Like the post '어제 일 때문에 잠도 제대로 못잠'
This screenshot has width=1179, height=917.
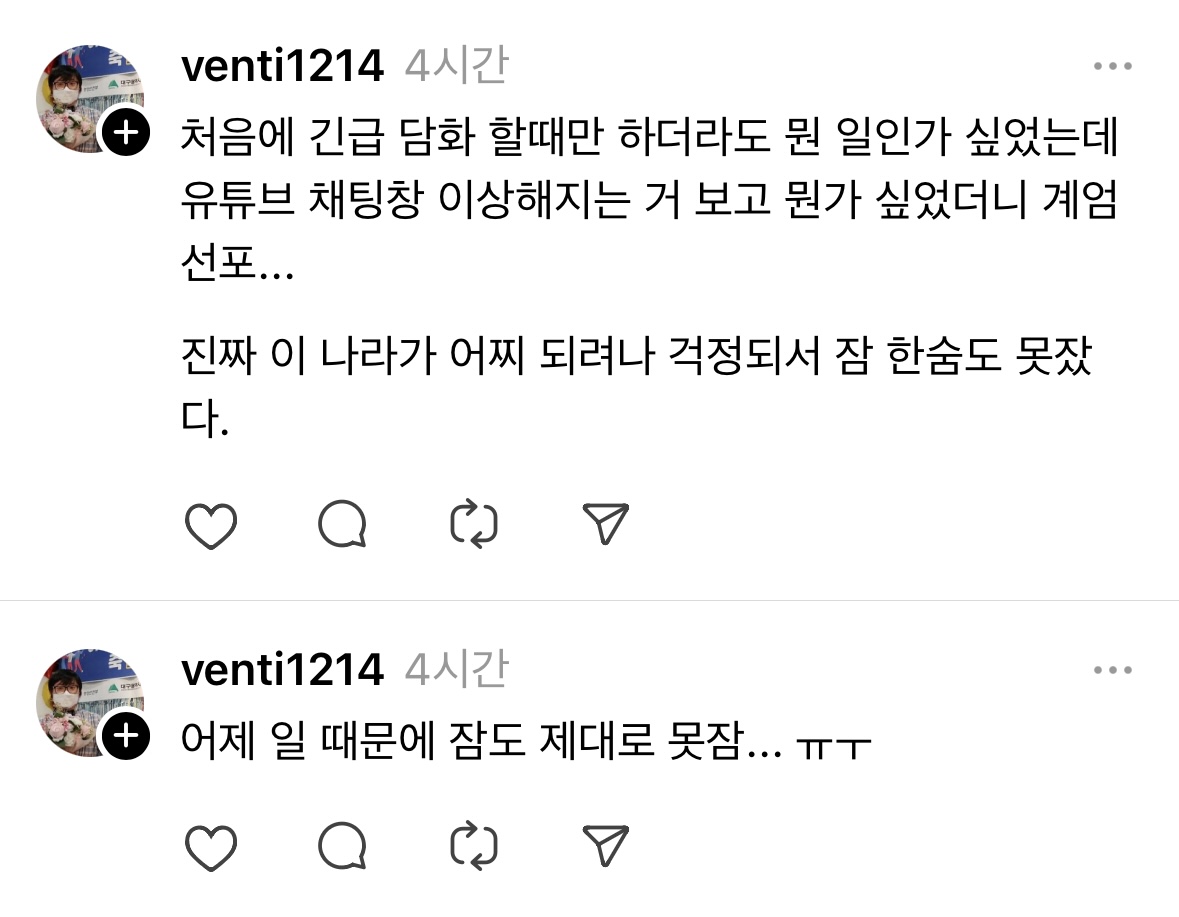point(211,847)
